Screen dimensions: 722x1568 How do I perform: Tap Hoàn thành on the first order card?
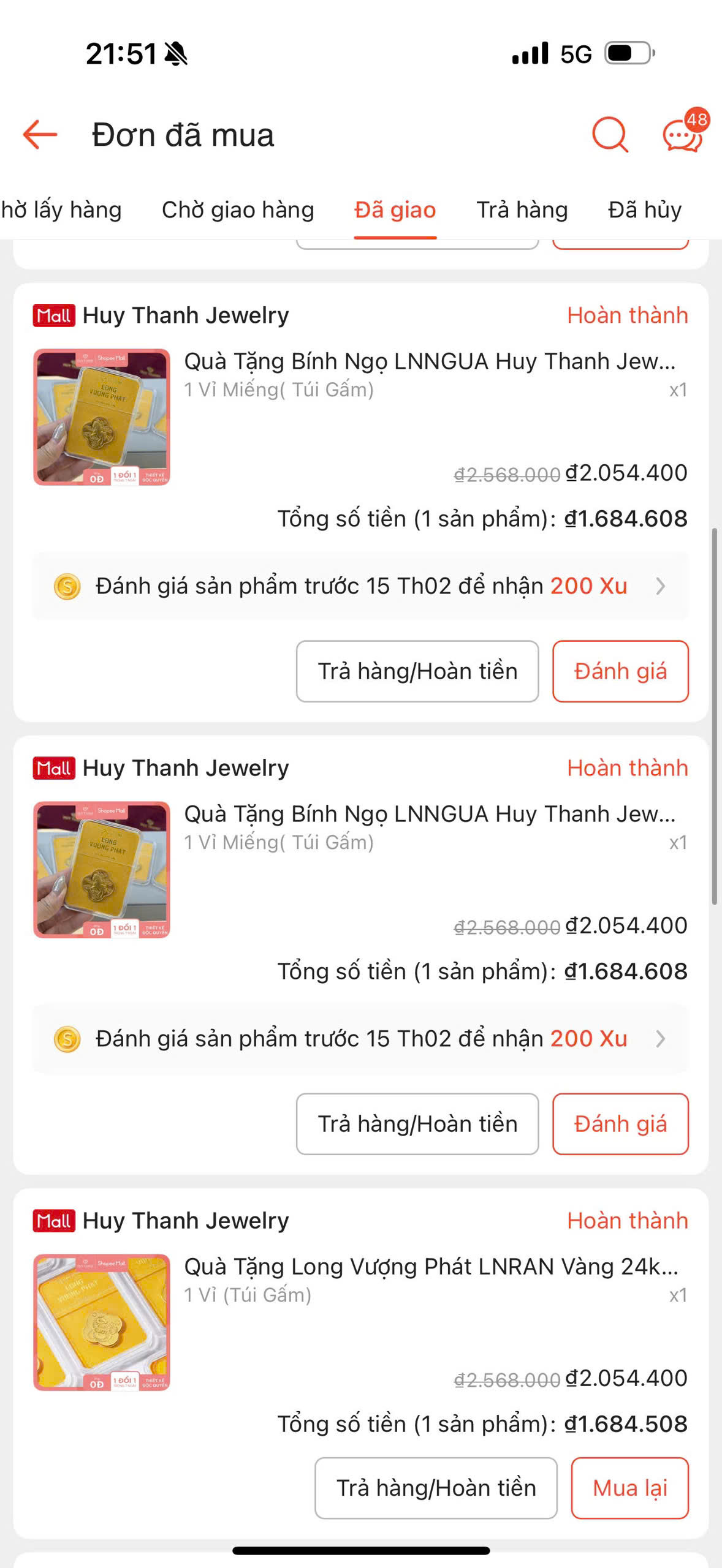click(x=628, y=315)
